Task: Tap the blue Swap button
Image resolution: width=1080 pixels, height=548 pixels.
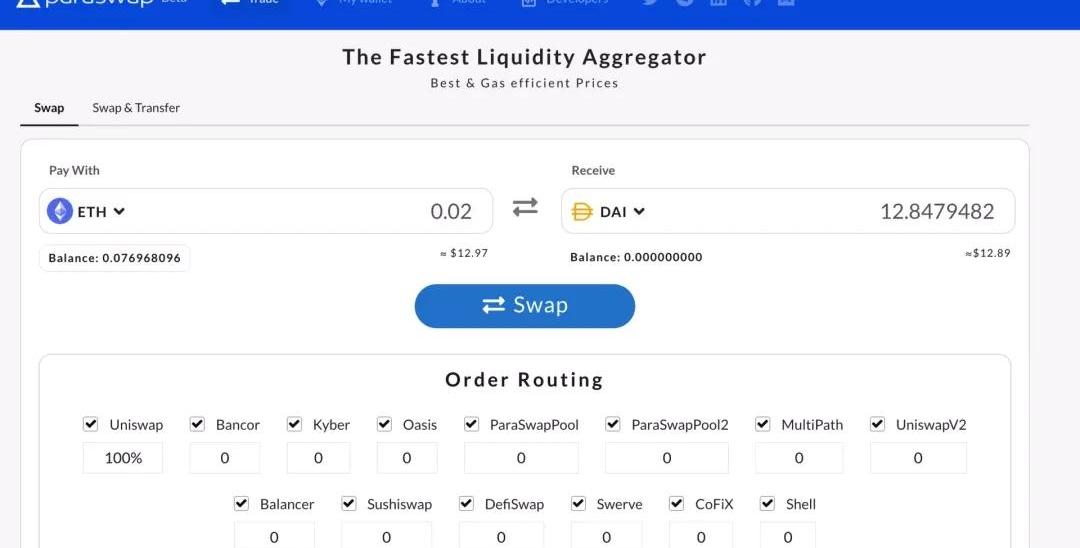Action: [x=525, y=306]
